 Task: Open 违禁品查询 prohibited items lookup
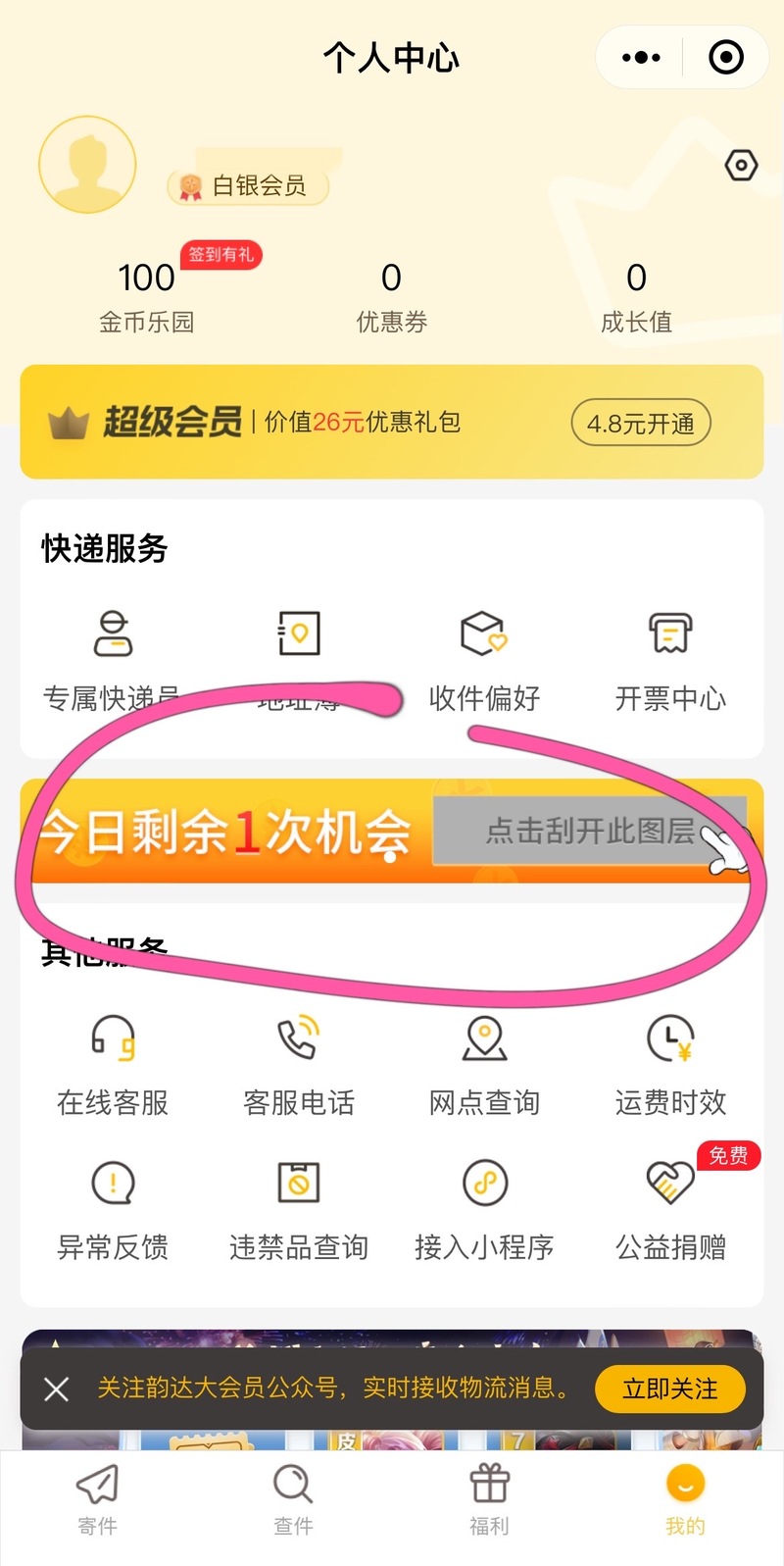[299, 1208]
